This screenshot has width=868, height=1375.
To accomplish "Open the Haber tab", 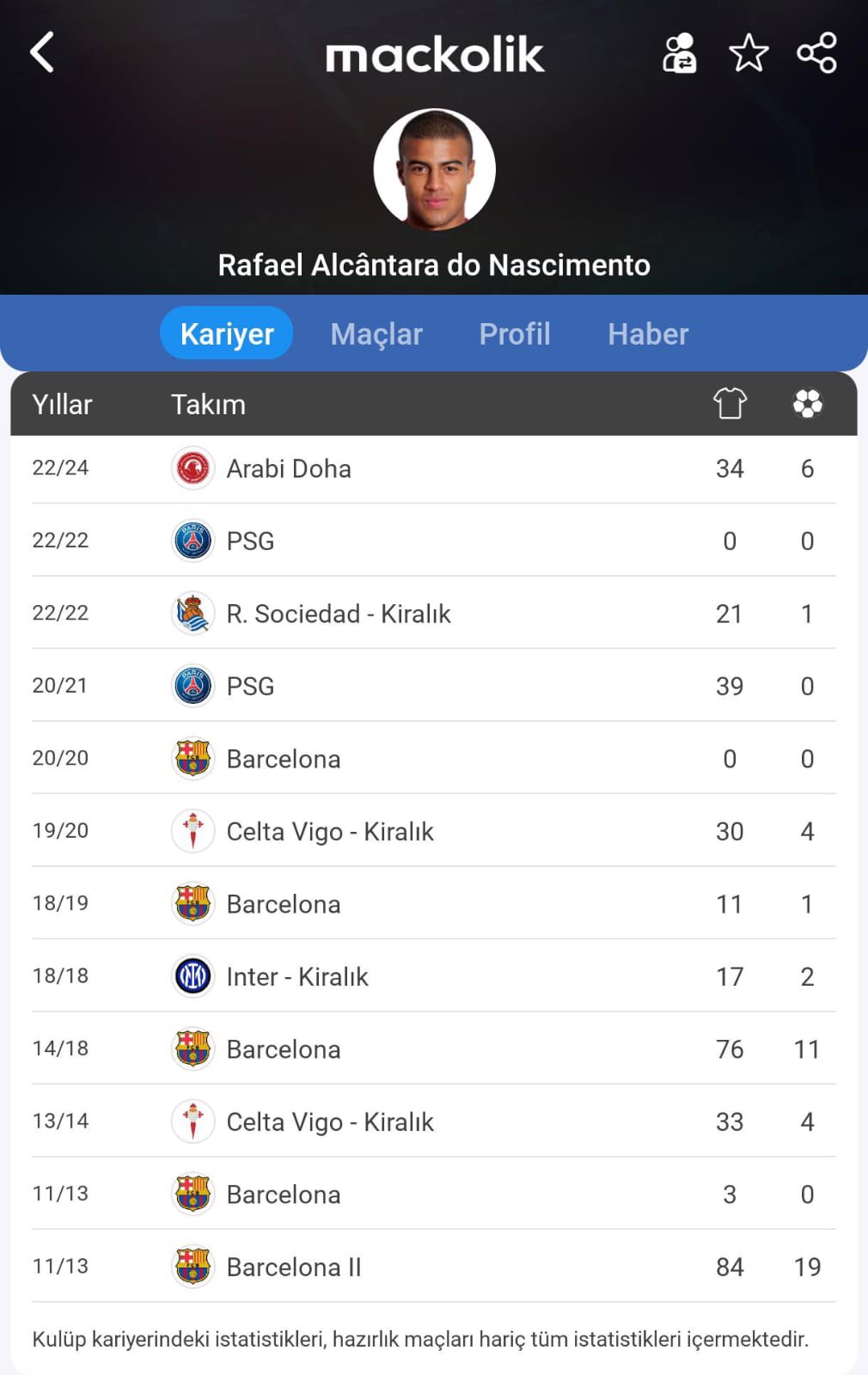I will (648, 333).
